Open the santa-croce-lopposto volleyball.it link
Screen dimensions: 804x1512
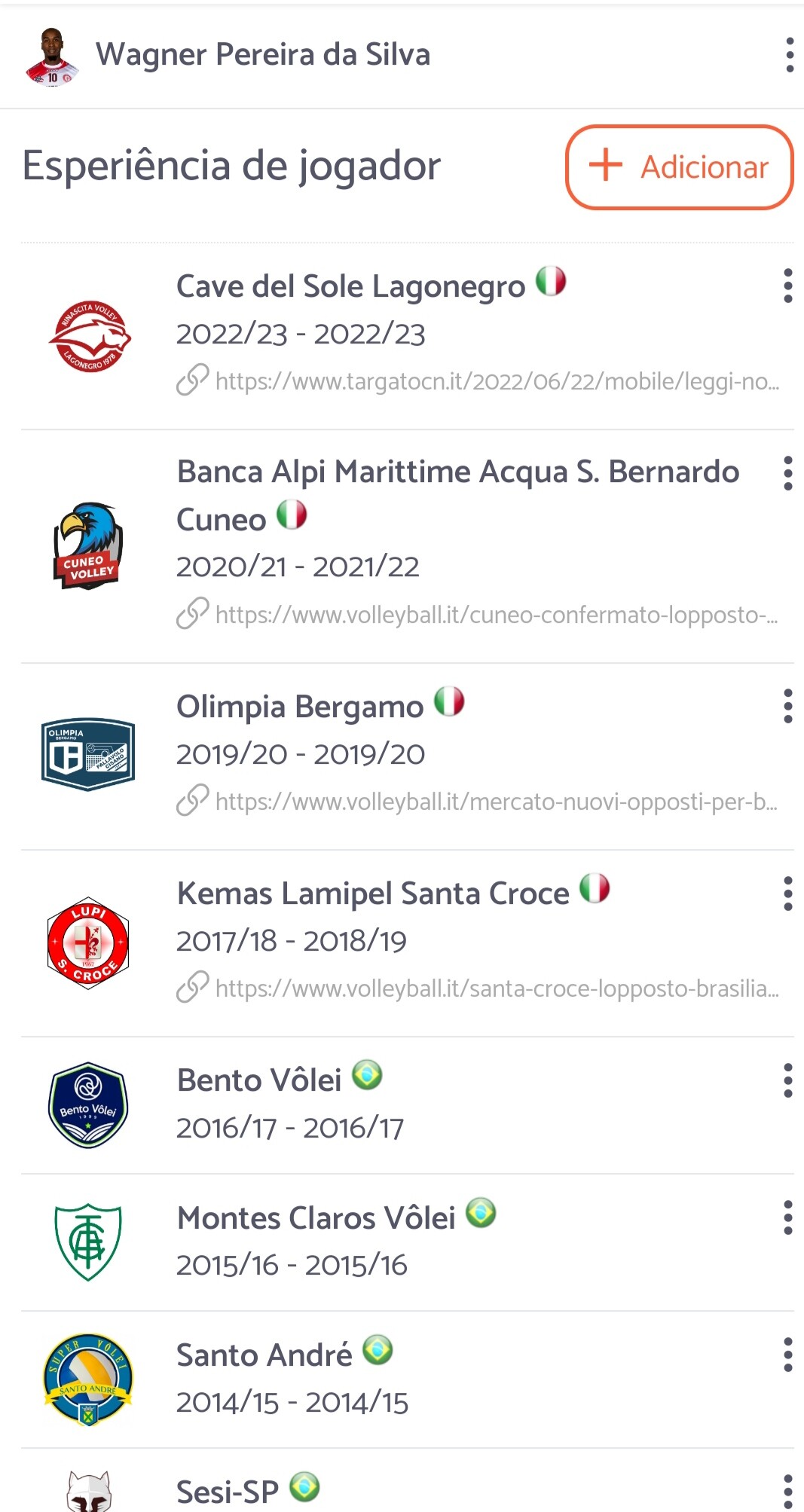pos(496,988)
